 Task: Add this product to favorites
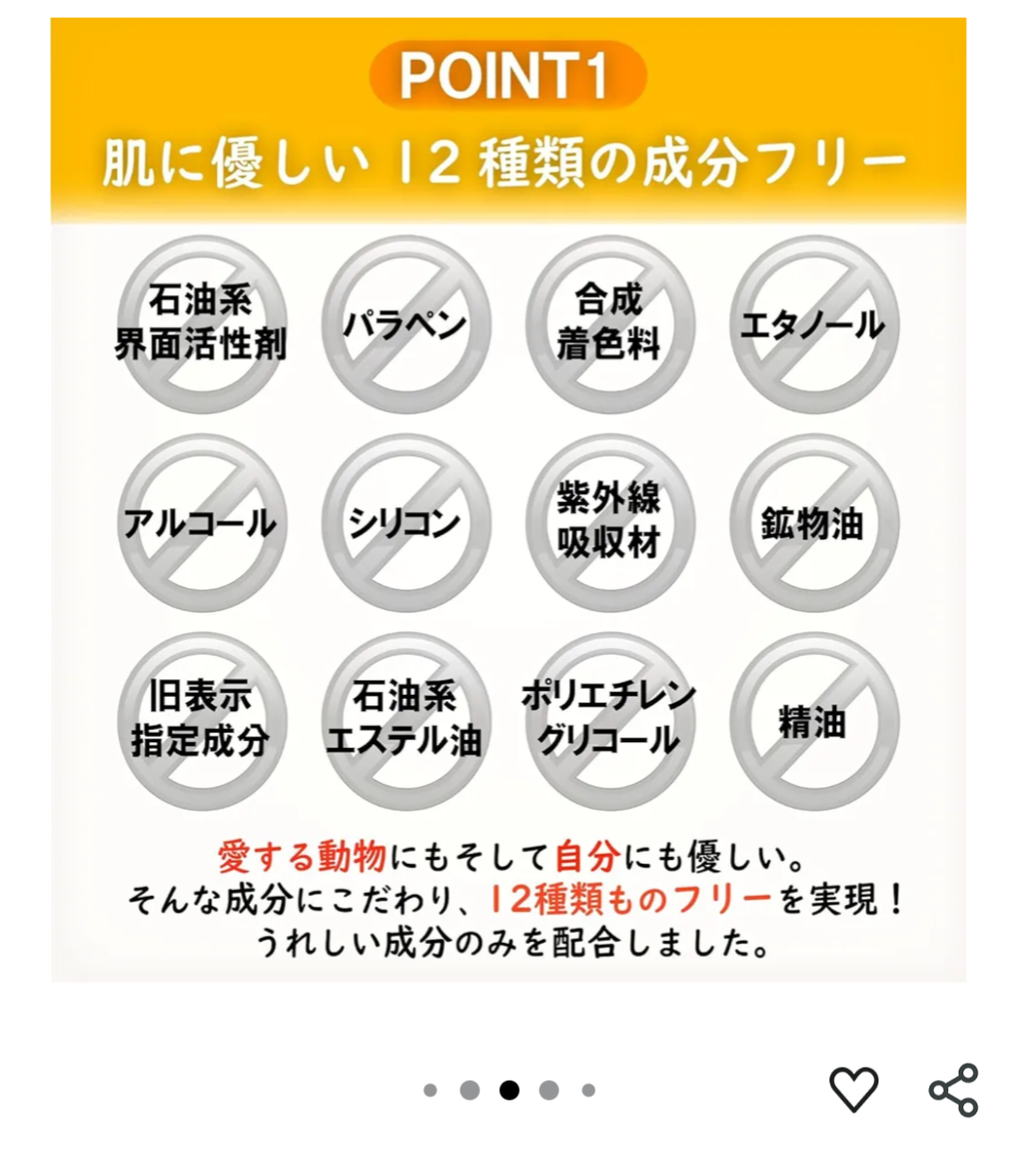pos(853,1089)
